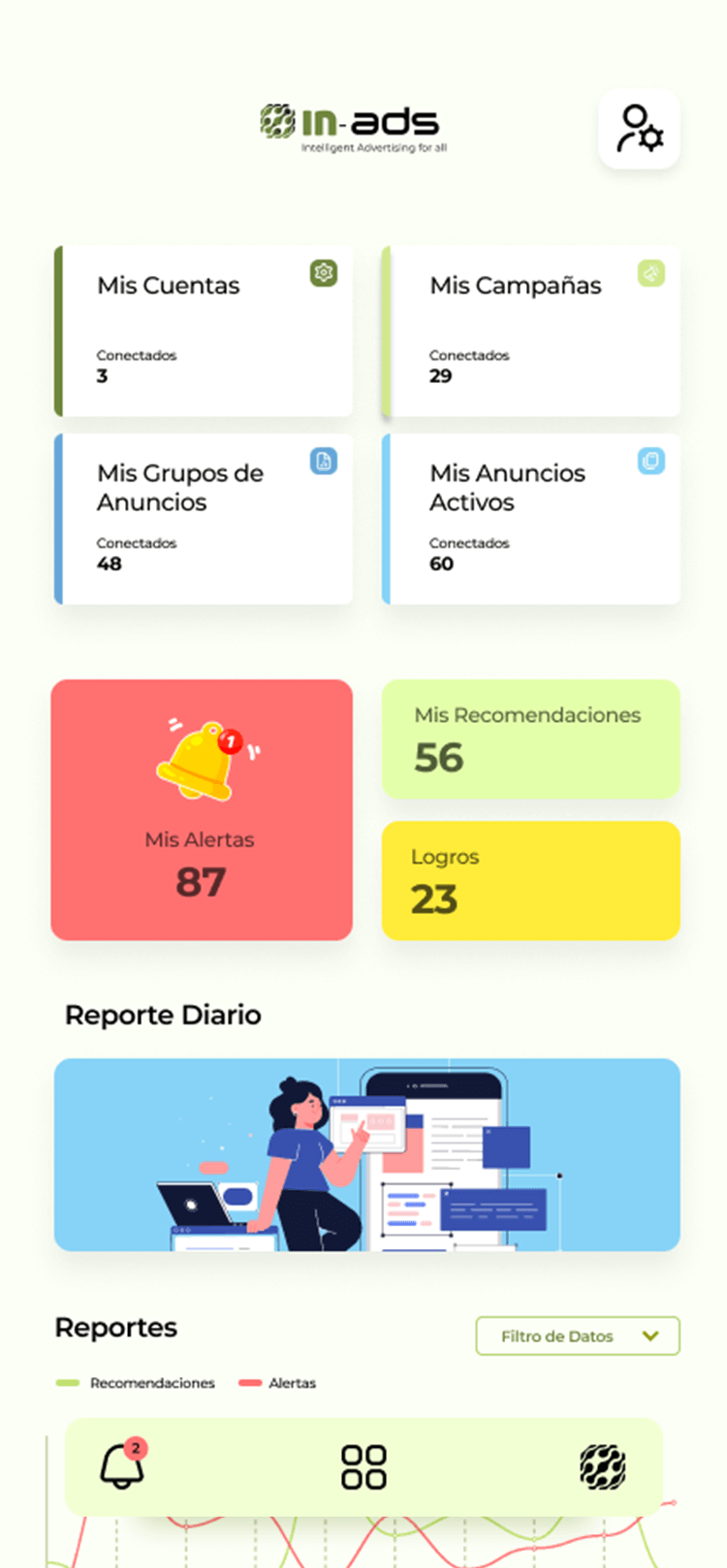Open Mis Grupos de Anuncios card
727x1568 pixels.
204,518
